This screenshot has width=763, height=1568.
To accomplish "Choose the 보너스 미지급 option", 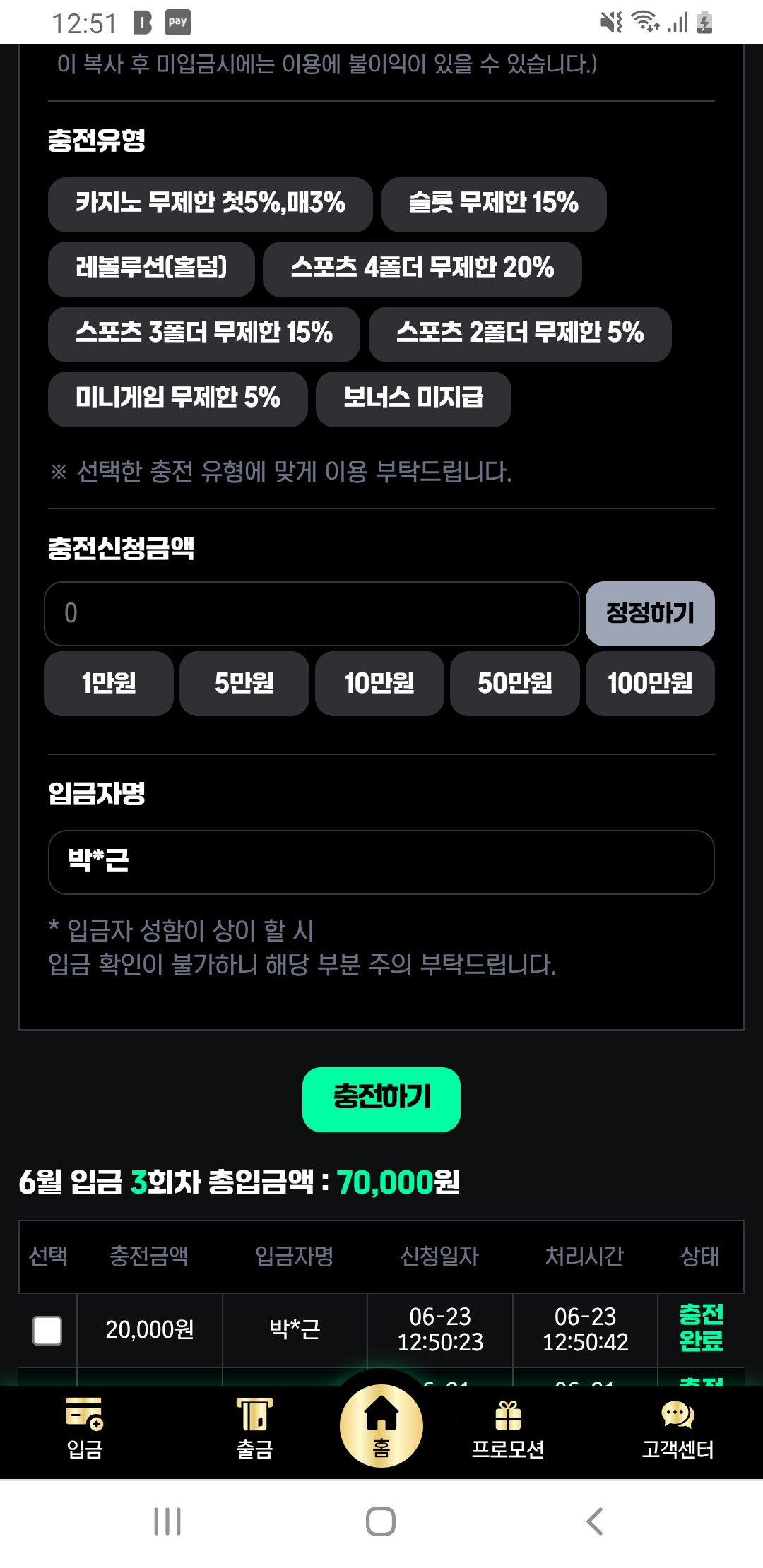I will (x=413, y=399).
